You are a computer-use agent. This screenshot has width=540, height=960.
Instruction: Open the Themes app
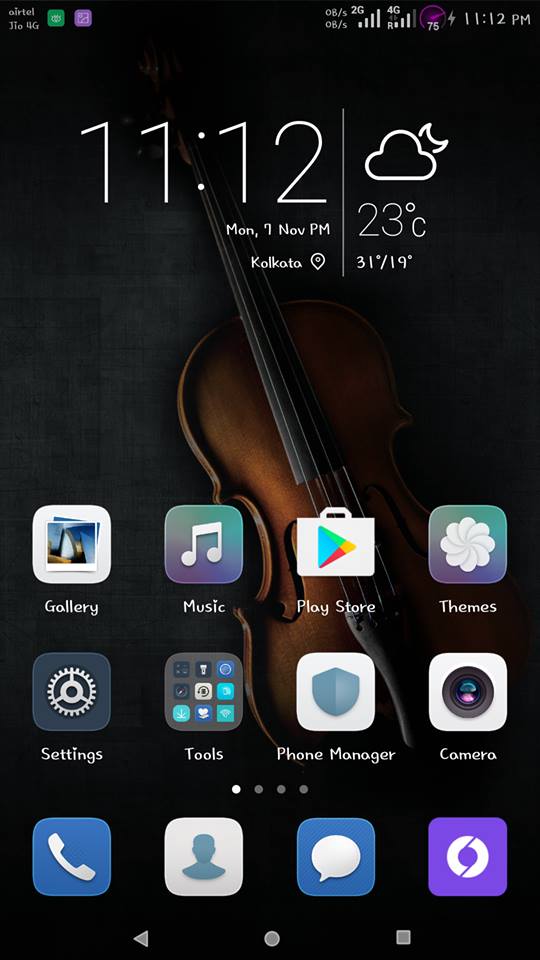pyautogui.click(x=468, y=544)
